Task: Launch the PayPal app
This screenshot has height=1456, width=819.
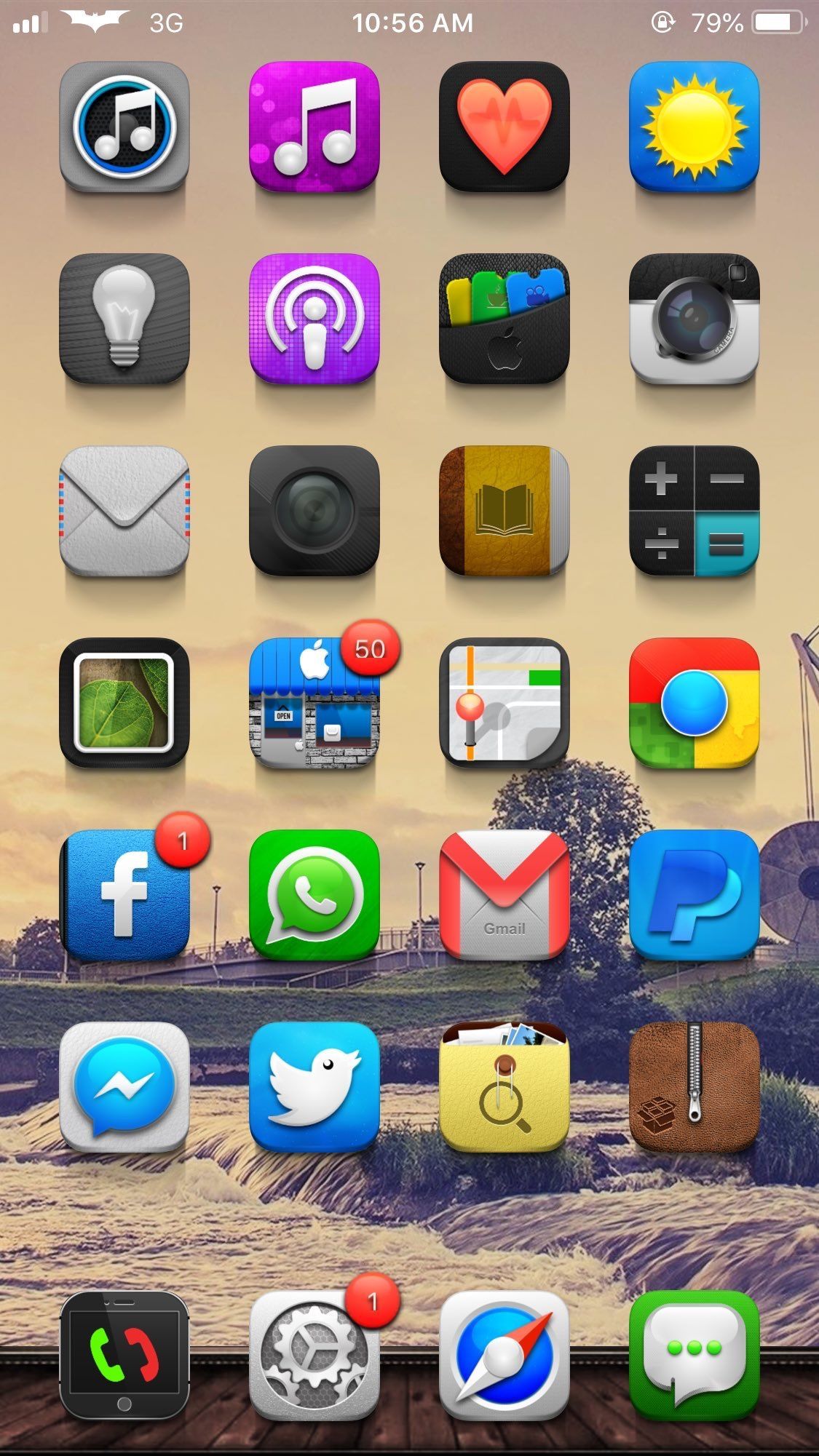Action: click(x=694, y=895)
